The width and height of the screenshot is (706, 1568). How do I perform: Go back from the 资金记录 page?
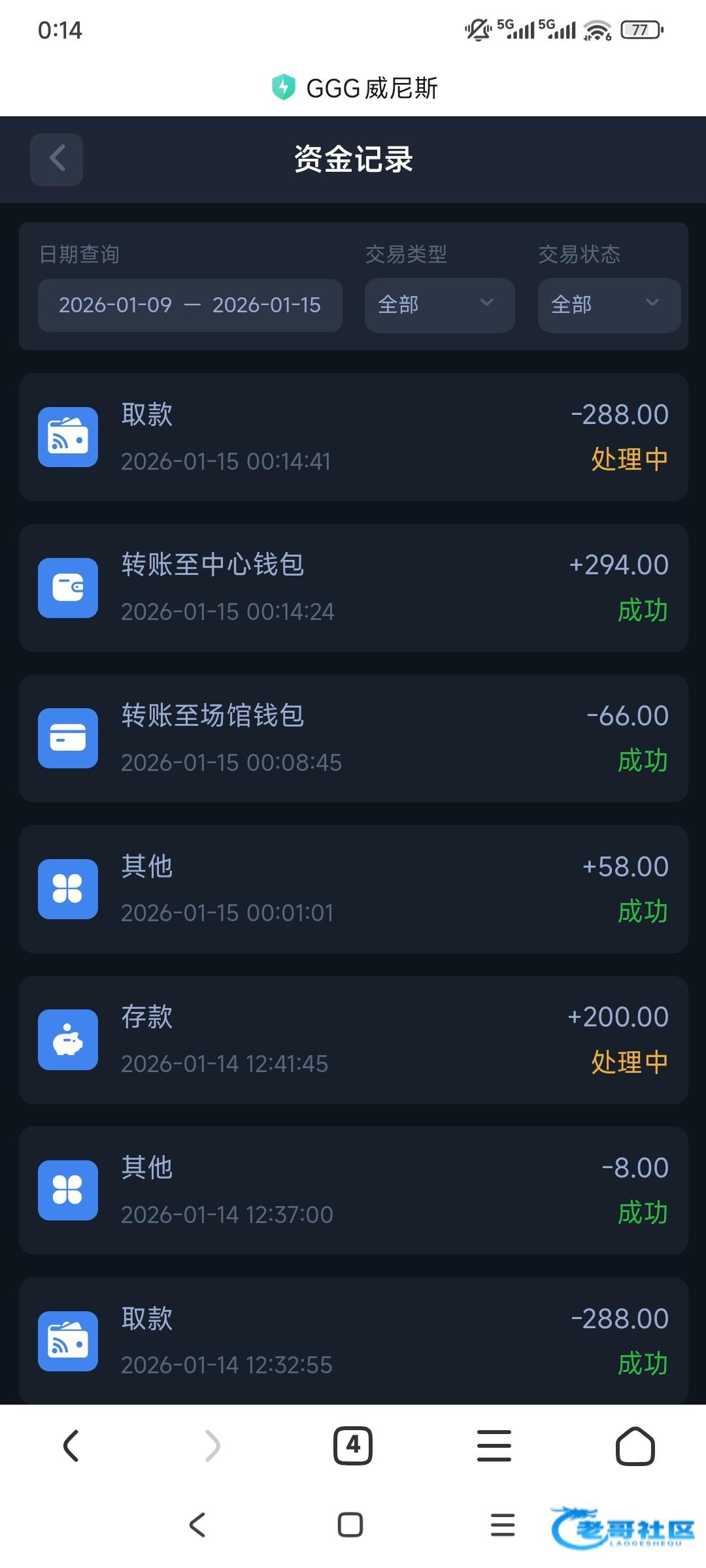[x=56, y=159]
